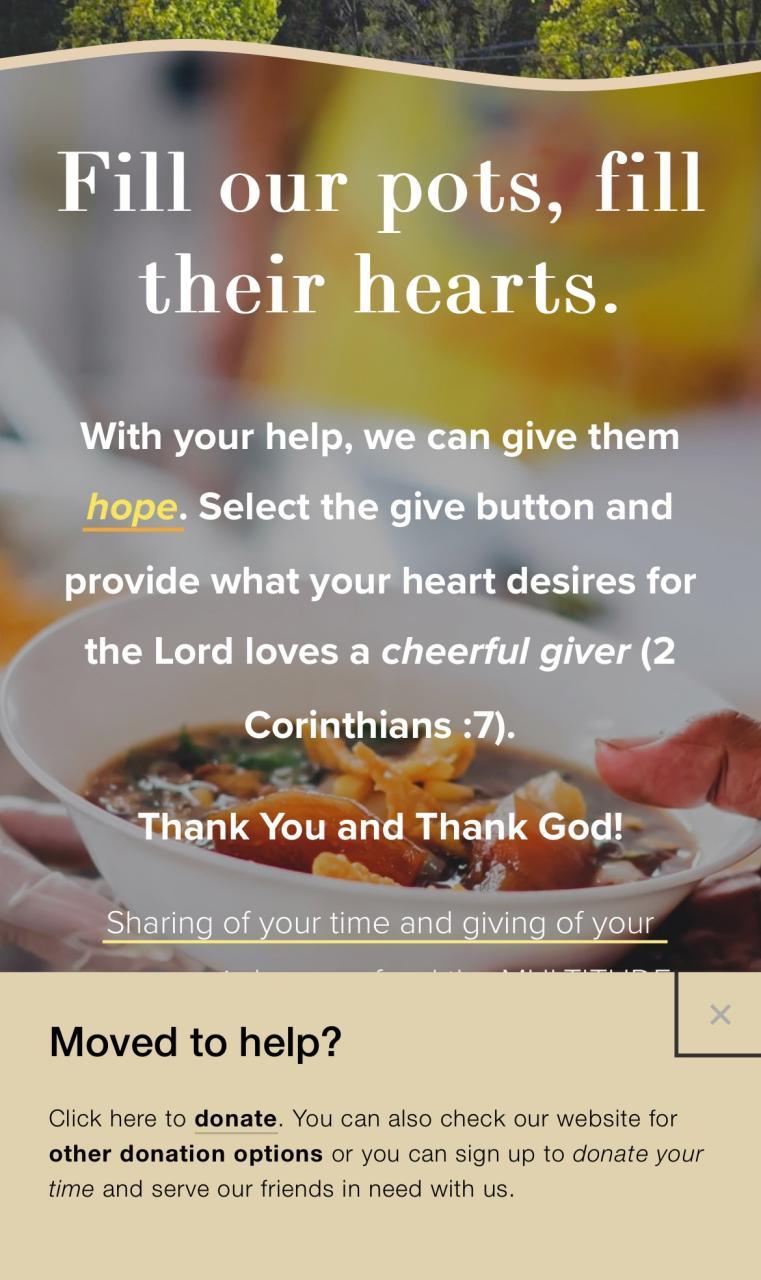Follow the underlined "hope" link
This screenshot has width=761, height=1280.
[132, 508]
